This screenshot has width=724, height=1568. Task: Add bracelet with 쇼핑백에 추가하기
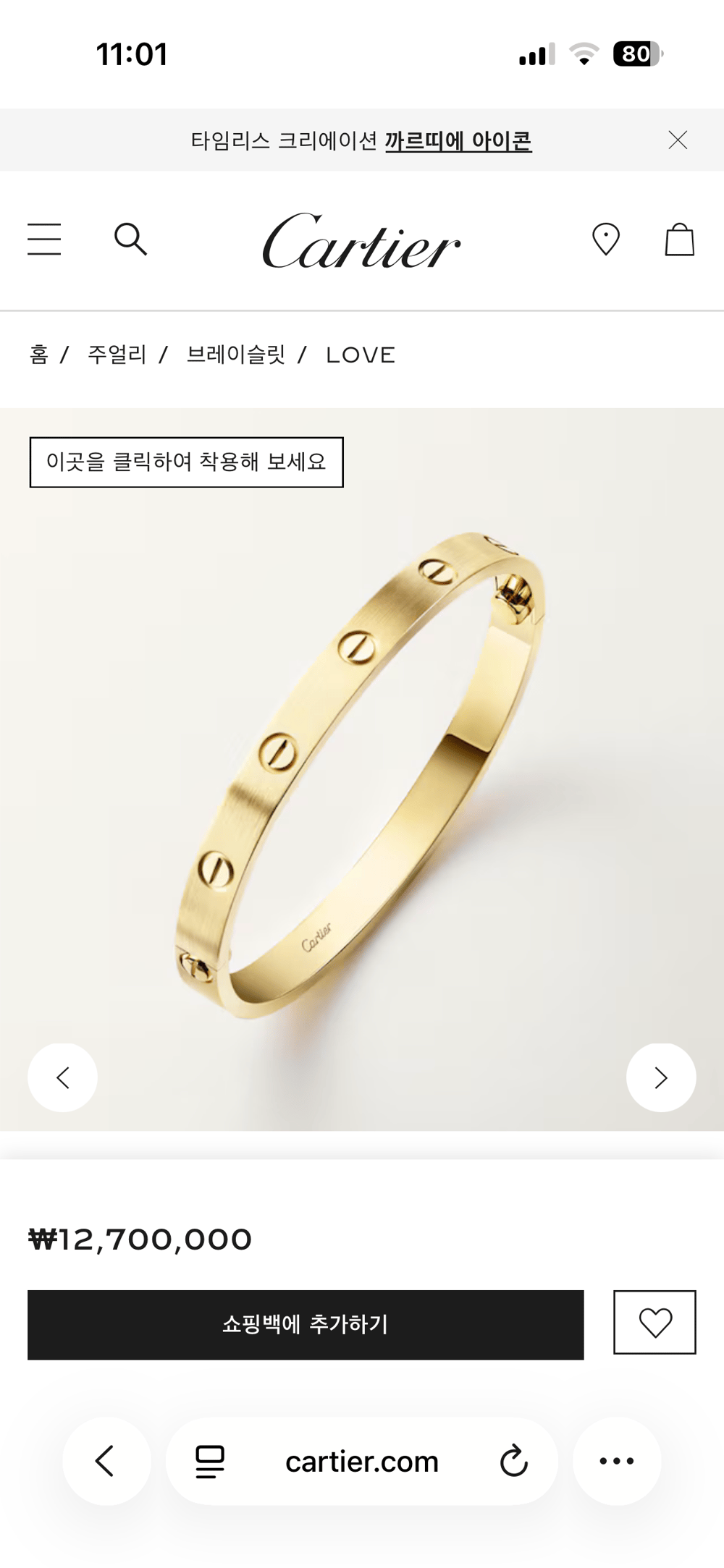pyautogui.click(x=306, y=1324)
